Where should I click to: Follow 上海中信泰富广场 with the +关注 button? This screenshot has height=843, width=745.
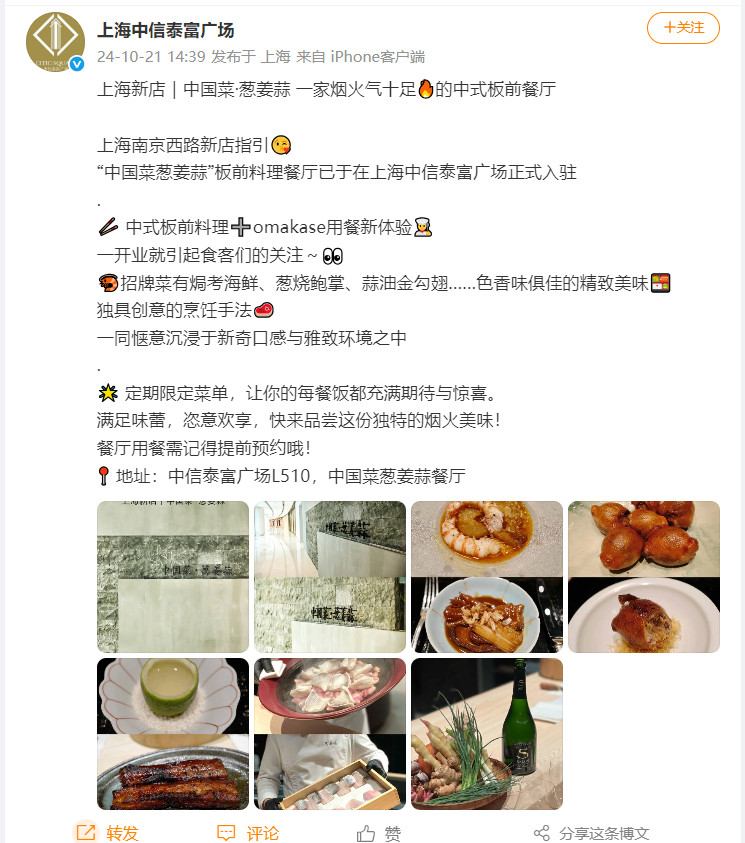[x=683, y=28]
